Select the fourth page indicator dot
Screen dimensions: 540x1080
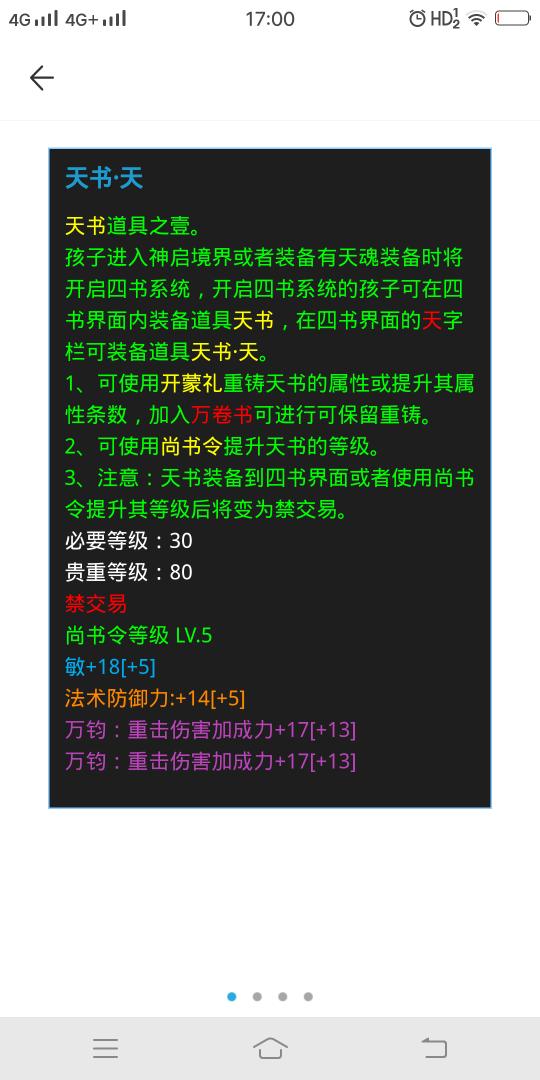308,996
